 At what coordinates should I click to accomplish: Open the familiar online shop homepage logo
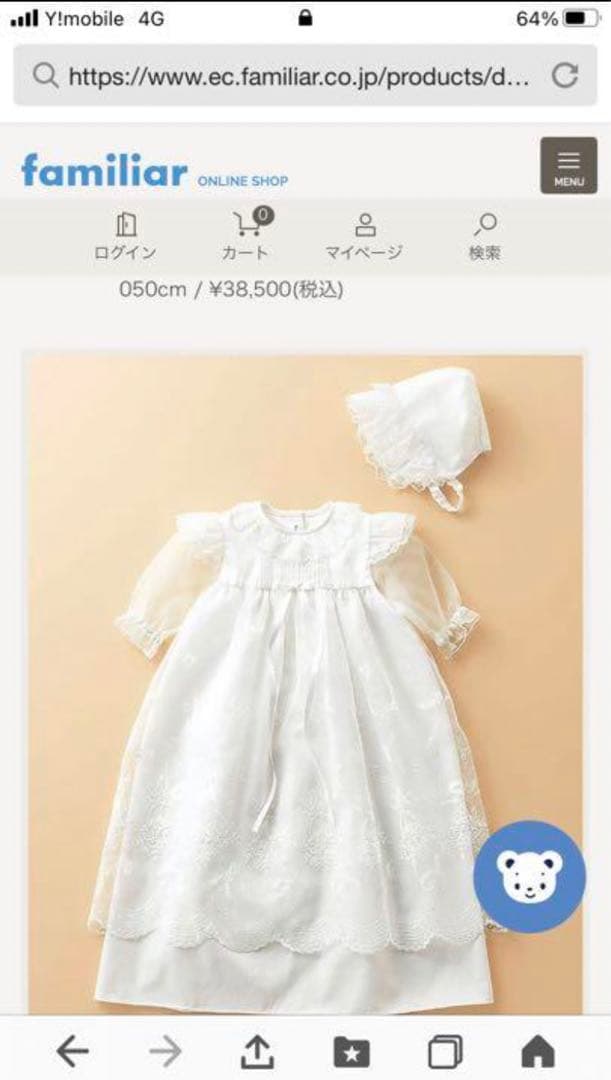pyautogui.click(x=155, y=171)
